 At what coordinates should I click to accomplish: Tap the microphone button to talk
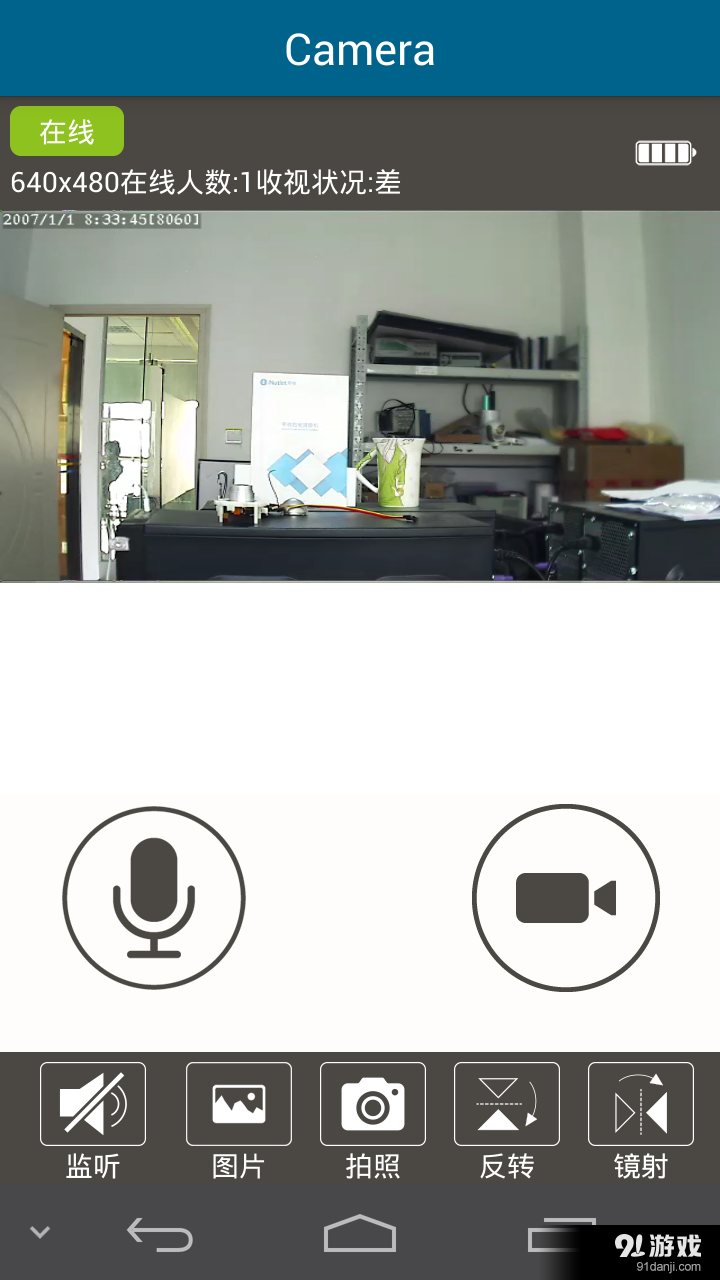click(x=154, y=897)
